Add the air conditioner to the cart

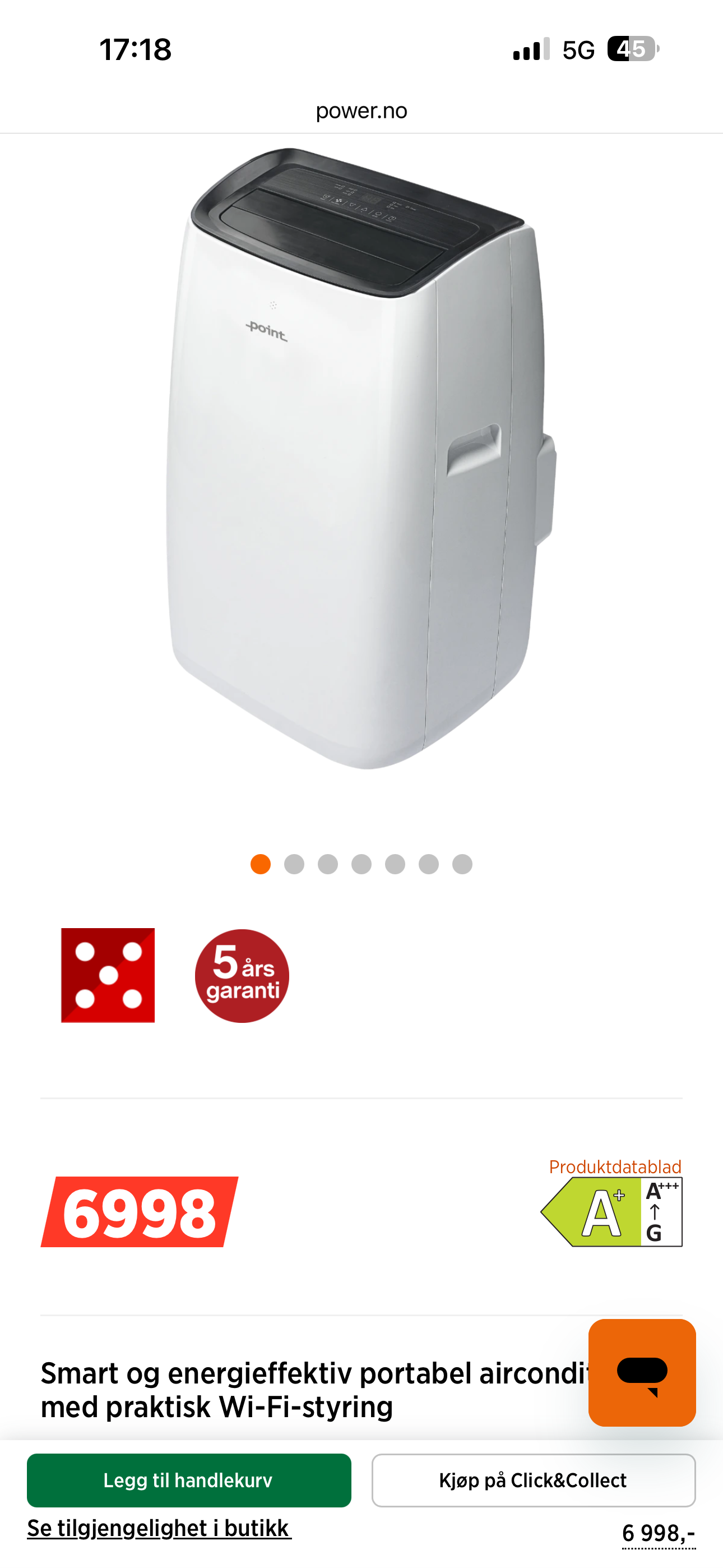pyautogui.click(x=189, y=1480)
